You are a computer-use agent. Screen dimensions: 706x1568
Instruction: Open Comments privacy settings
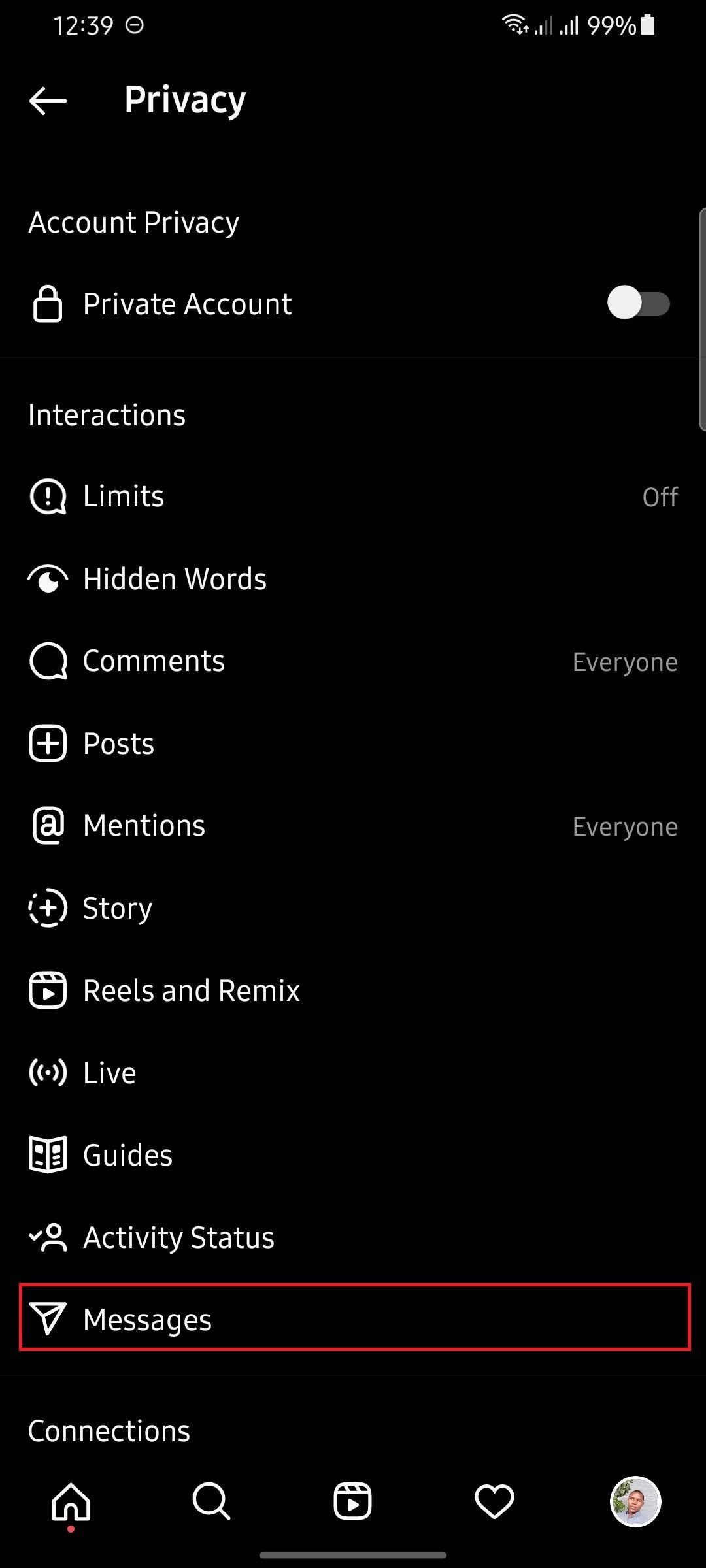(353, 661)
